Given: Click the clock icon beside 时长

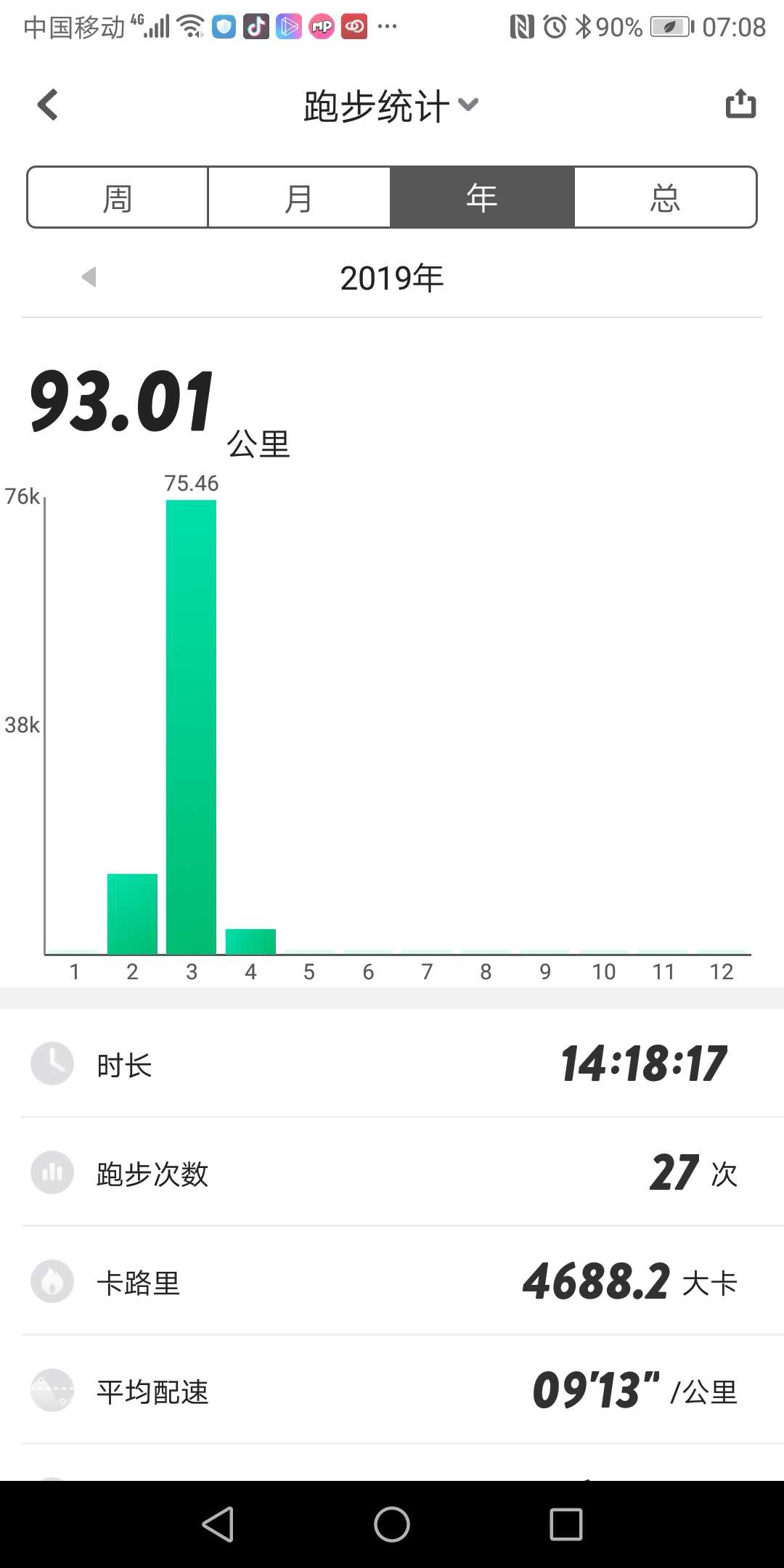Looking at the screenshot, I should [52, 1064].
